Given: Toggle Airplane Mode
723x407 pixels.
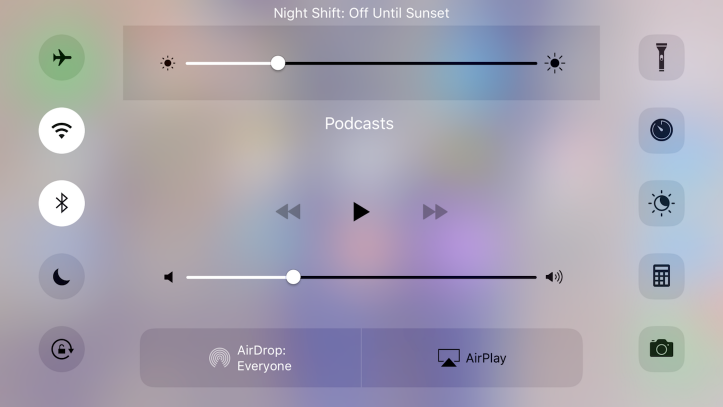Looking at the screenshot, I should click(x=62, y=57).
